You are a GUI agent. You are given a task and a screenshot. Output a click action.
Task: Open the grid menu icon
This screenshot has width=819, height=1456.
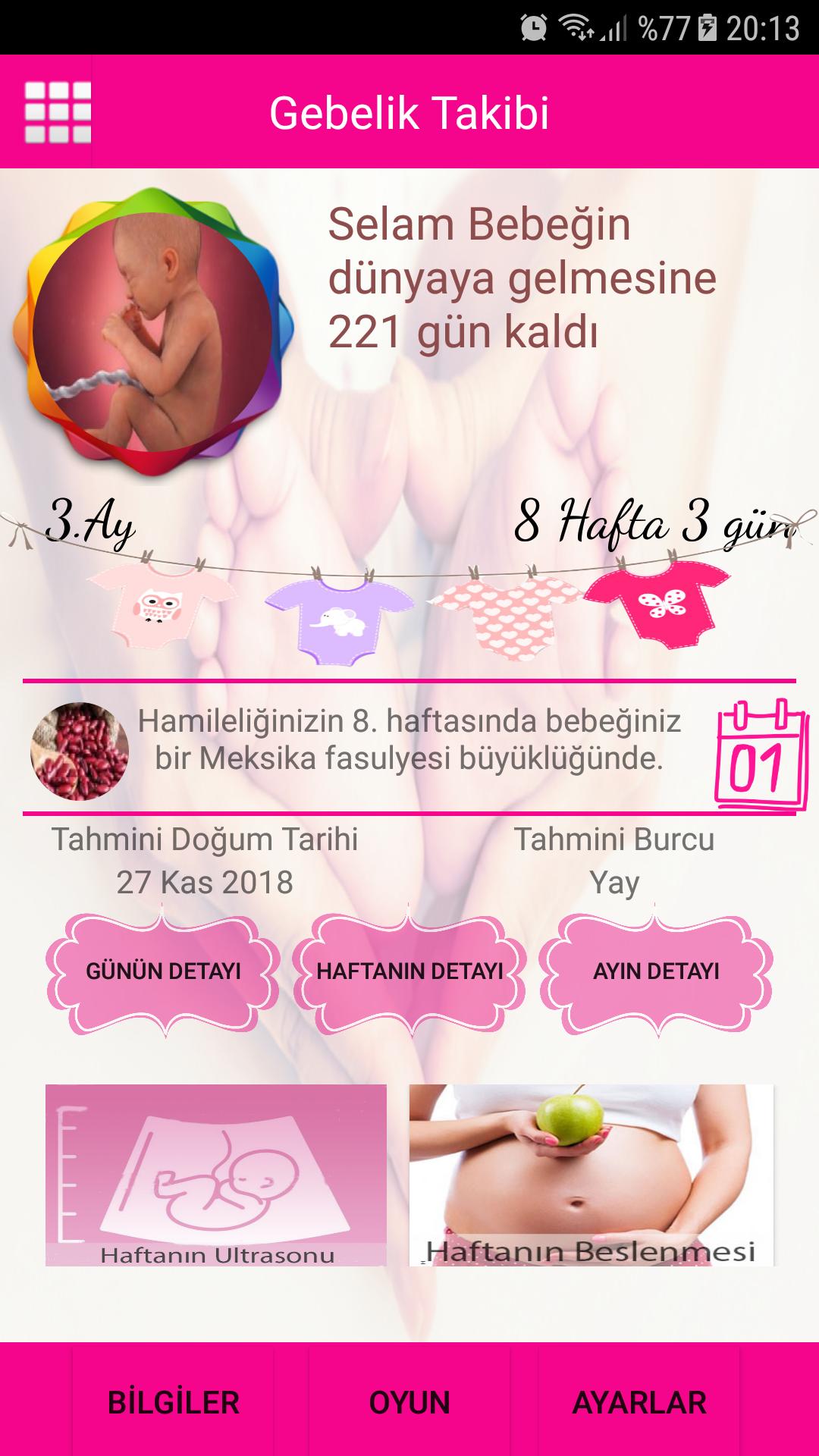click(x=58, y=112)
